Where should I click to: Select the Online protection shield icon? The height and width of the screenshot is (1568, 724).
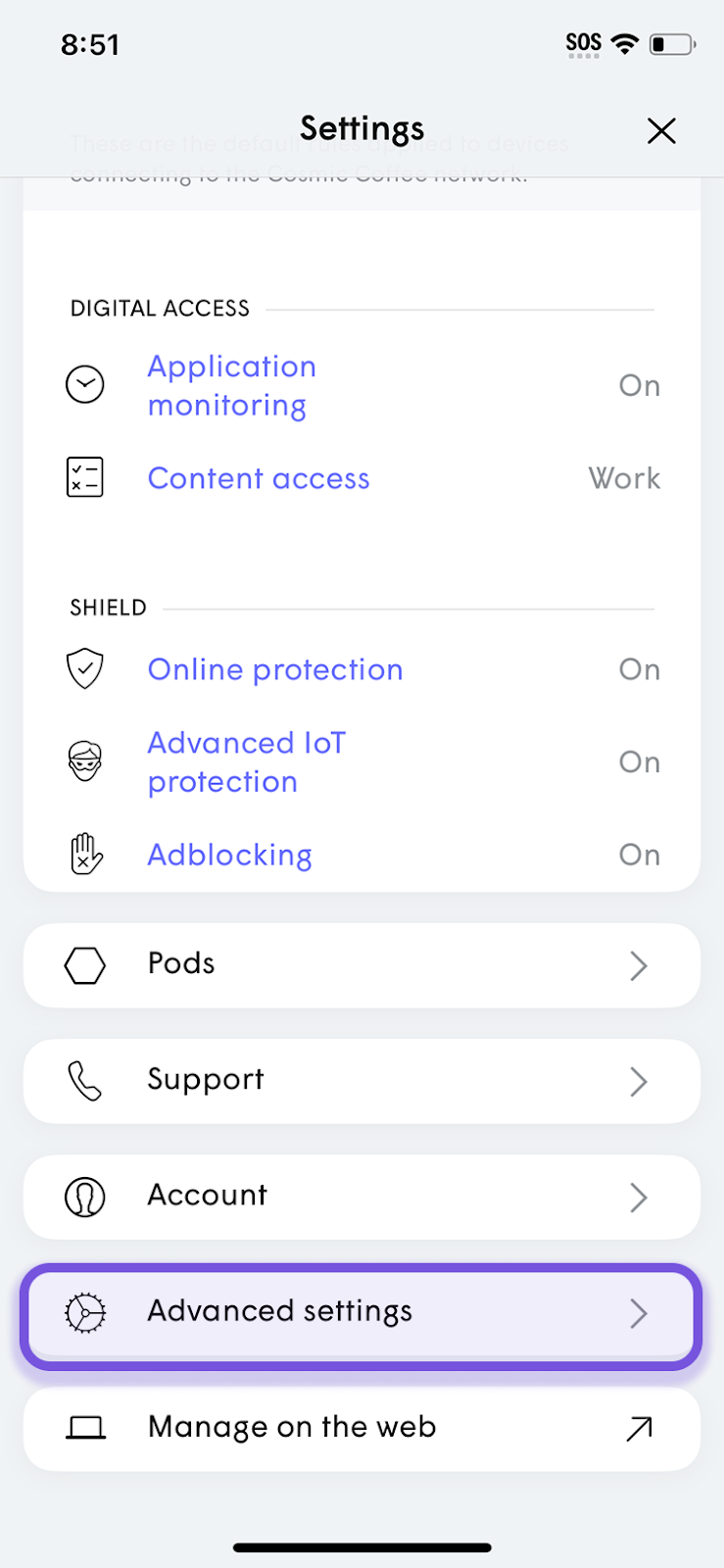click(x=84, y=667)
